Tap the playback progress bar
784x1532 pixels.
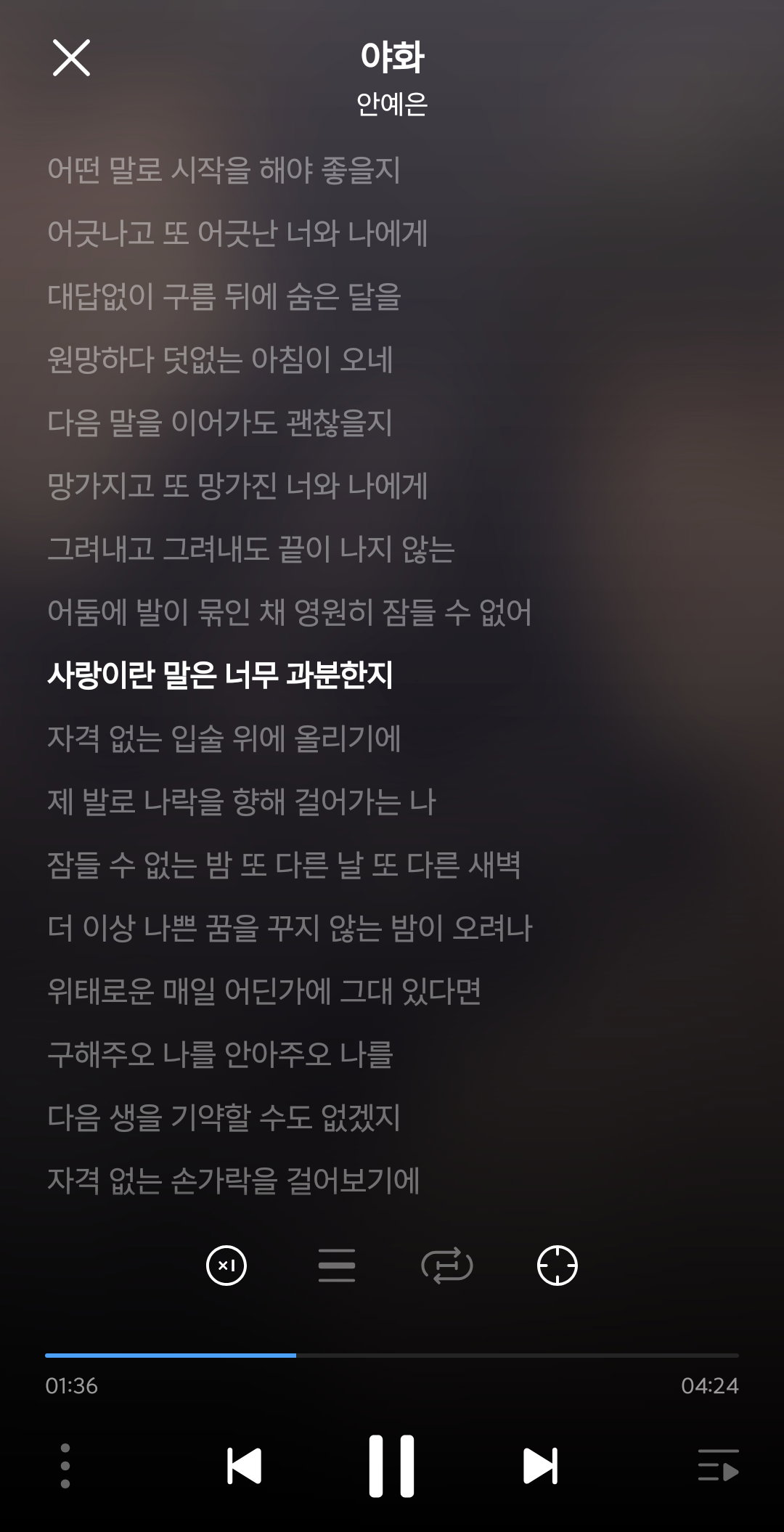pyautogui.click(x=392, y=1355)
